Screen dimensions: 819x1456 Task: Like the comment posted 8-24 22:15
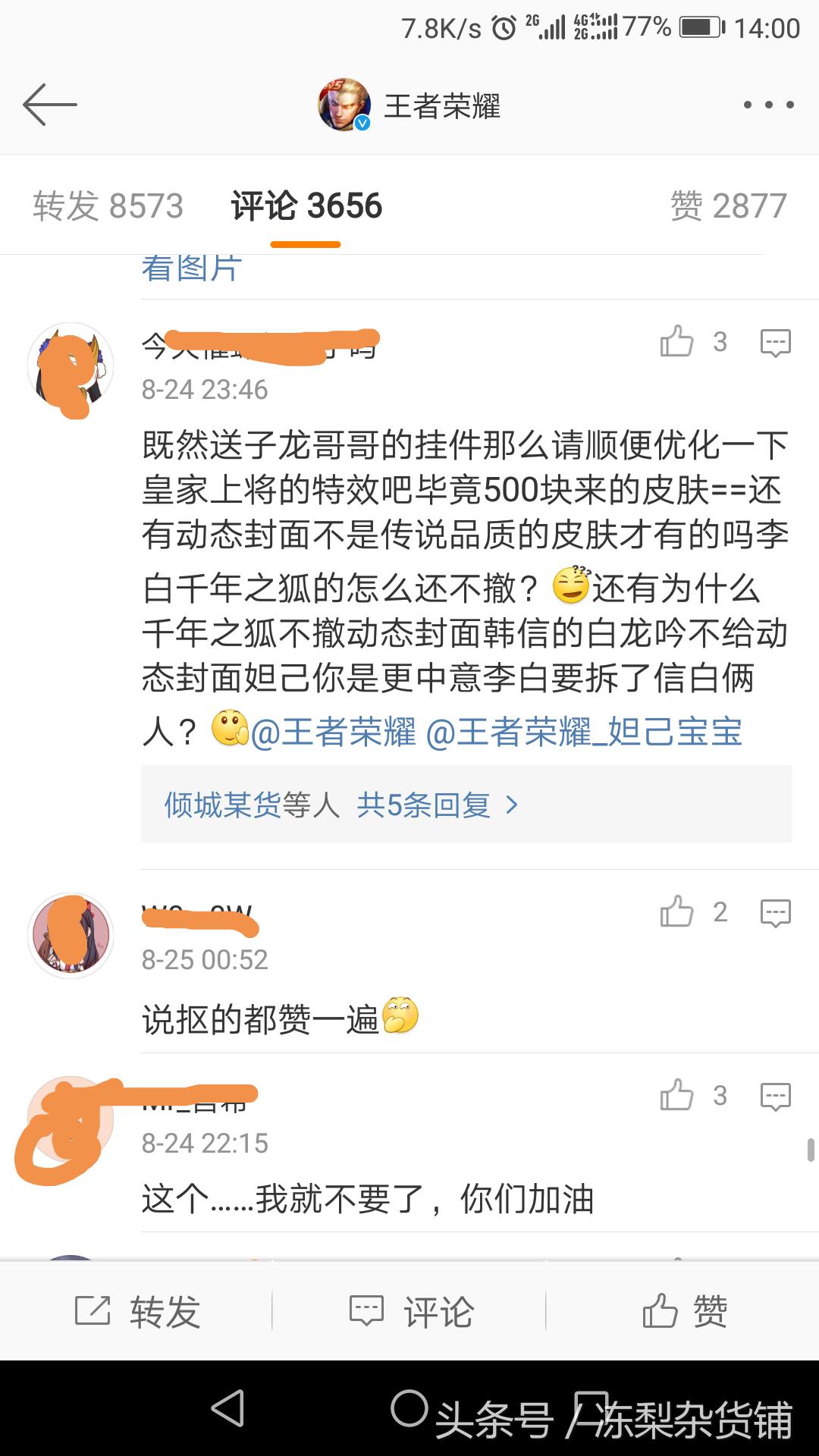click(676, 1096)
